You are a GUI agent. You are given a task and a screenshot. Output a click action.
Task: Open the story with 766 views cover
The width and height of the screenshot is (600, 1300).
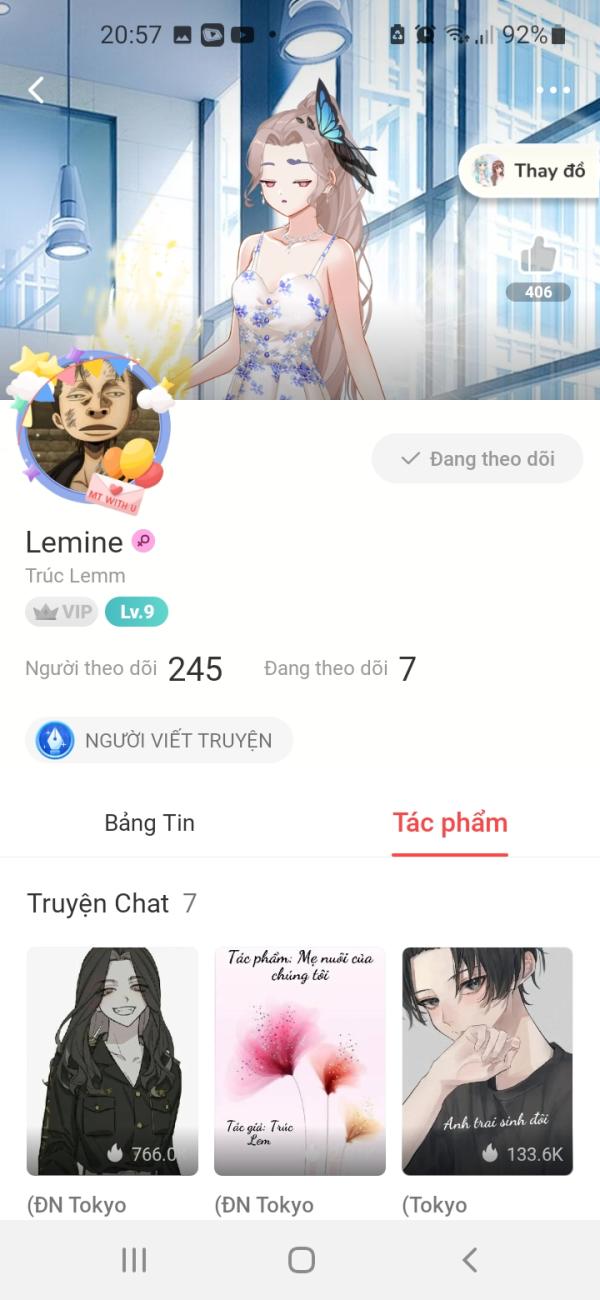[112, 1061]
